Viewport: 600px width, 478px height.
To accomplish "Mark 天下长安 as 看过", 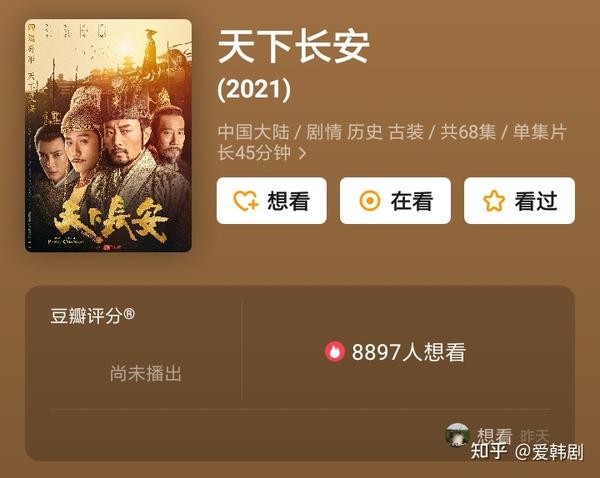I will 519,201.
